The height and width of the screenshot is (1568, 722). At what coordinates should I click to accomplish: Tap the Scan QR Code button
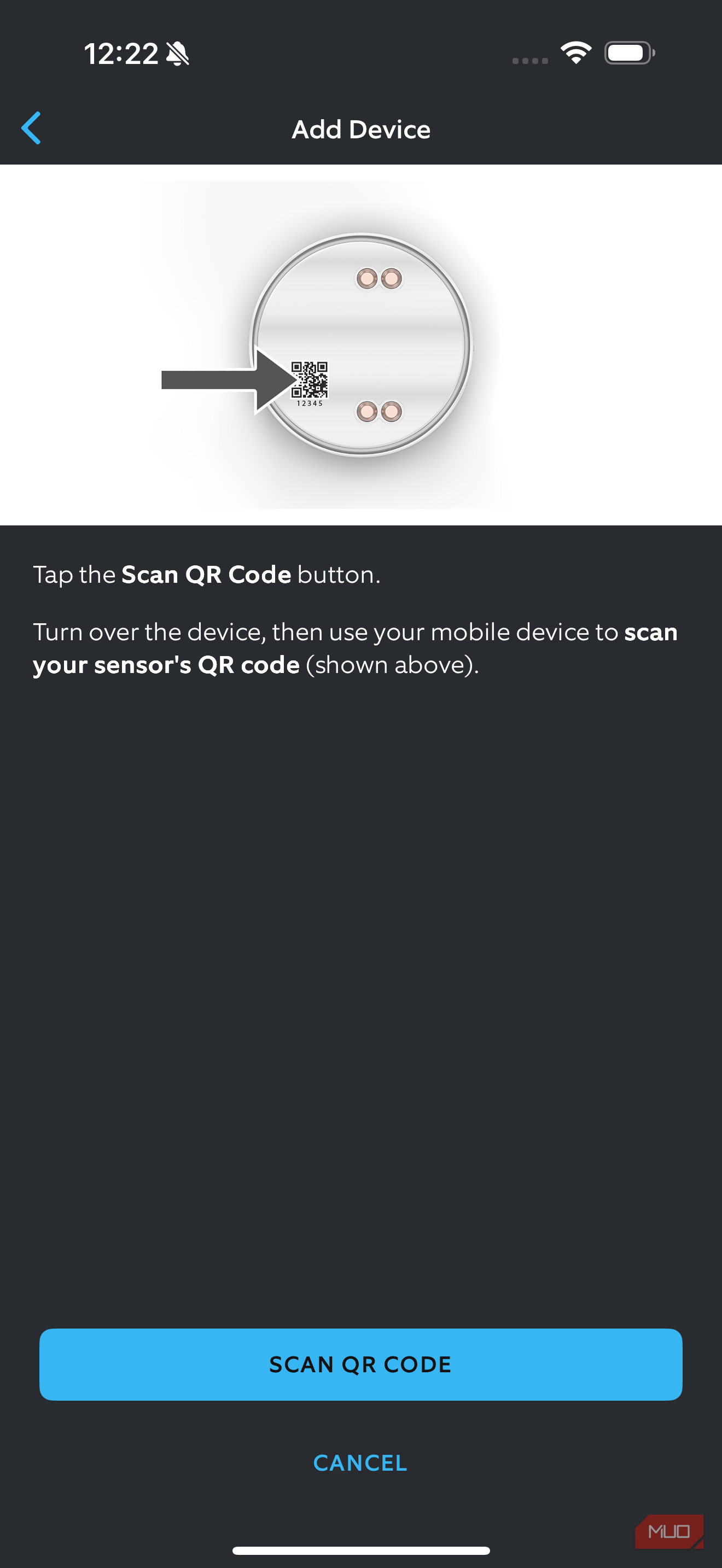coord(360,1364)
